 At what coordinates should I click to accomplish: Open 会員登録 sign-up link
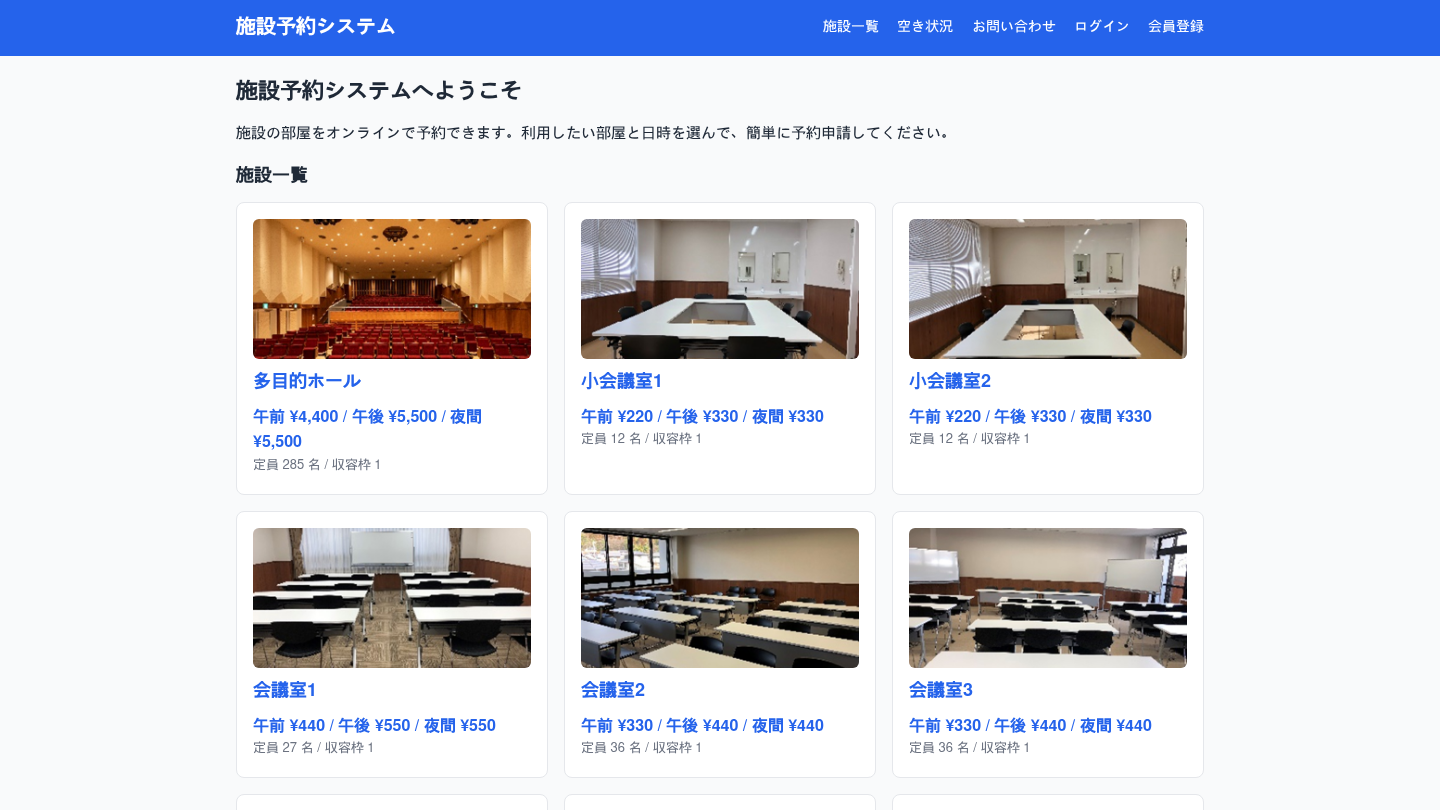[x=1176, y=26]
